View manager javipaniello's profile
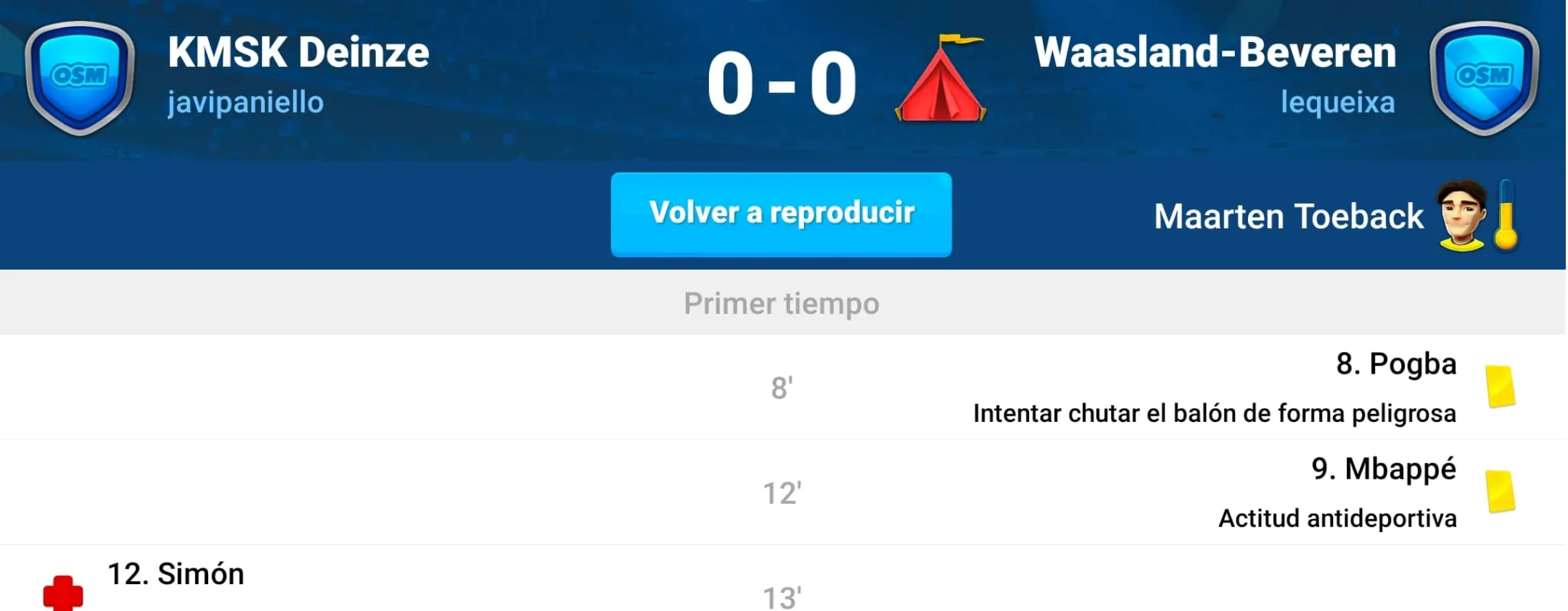Viewport: 1568px width, 611px height. 246,103
